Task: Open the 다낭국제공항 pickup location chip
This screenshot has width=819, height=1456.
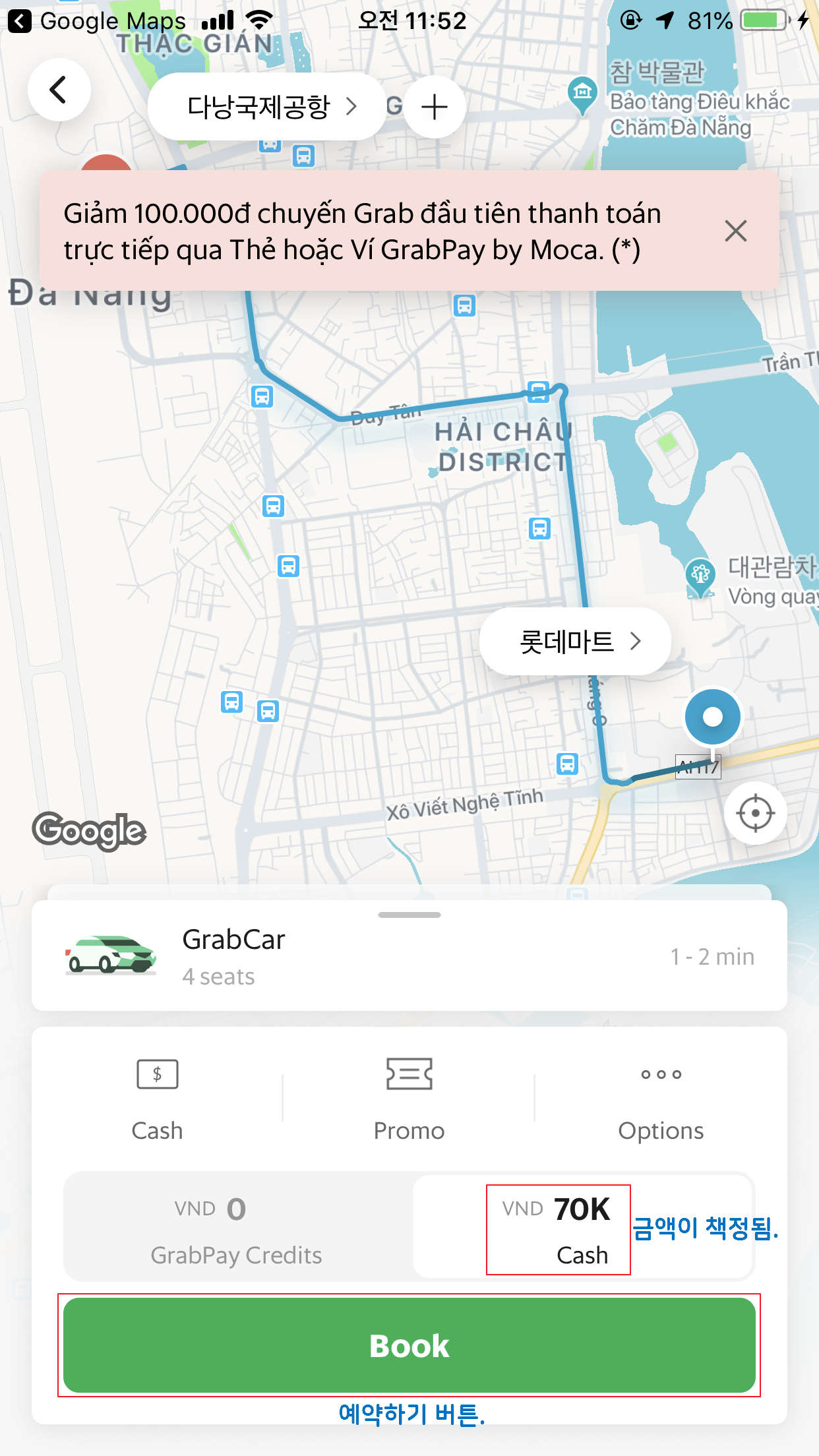Action: click(x=267, y=107)
